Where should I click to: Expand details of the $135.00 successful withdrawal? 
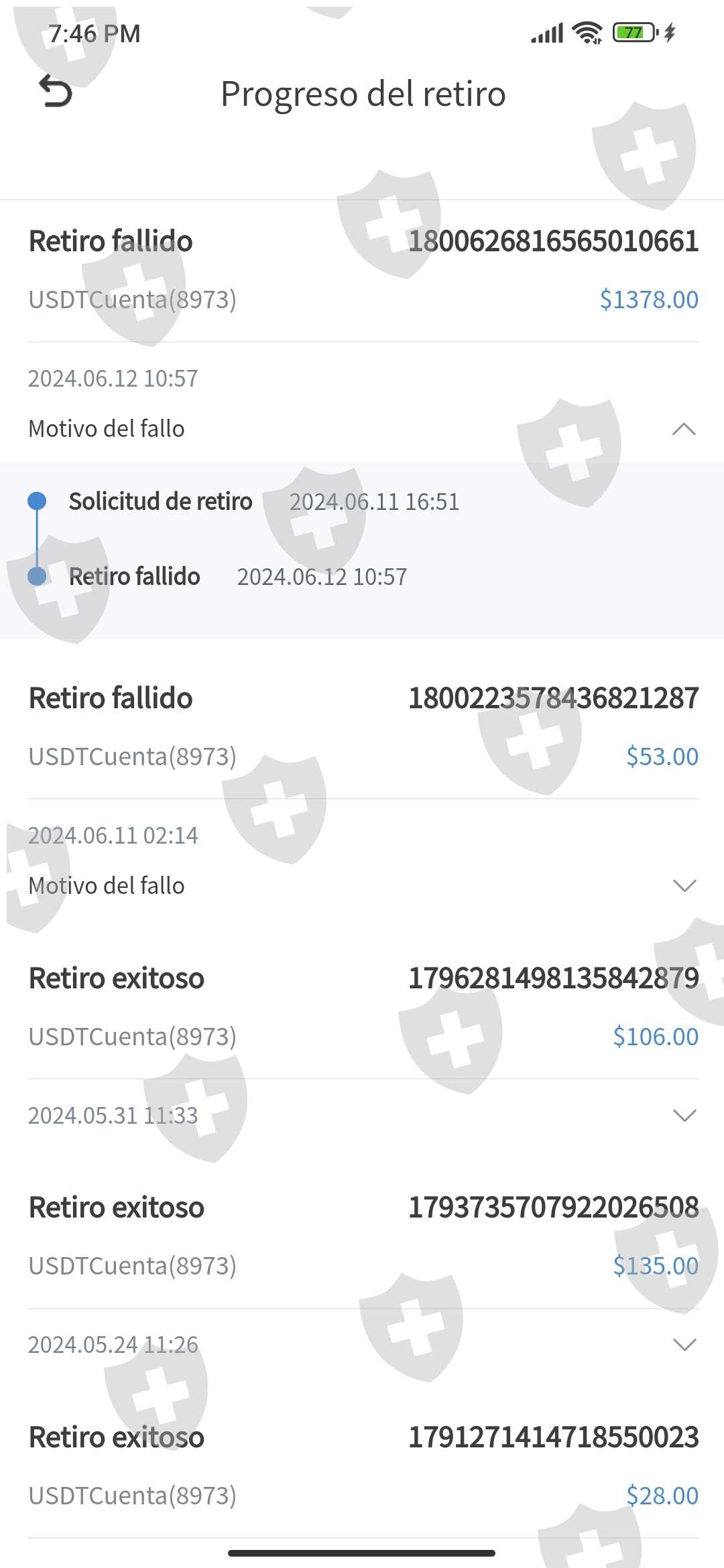684,1345
